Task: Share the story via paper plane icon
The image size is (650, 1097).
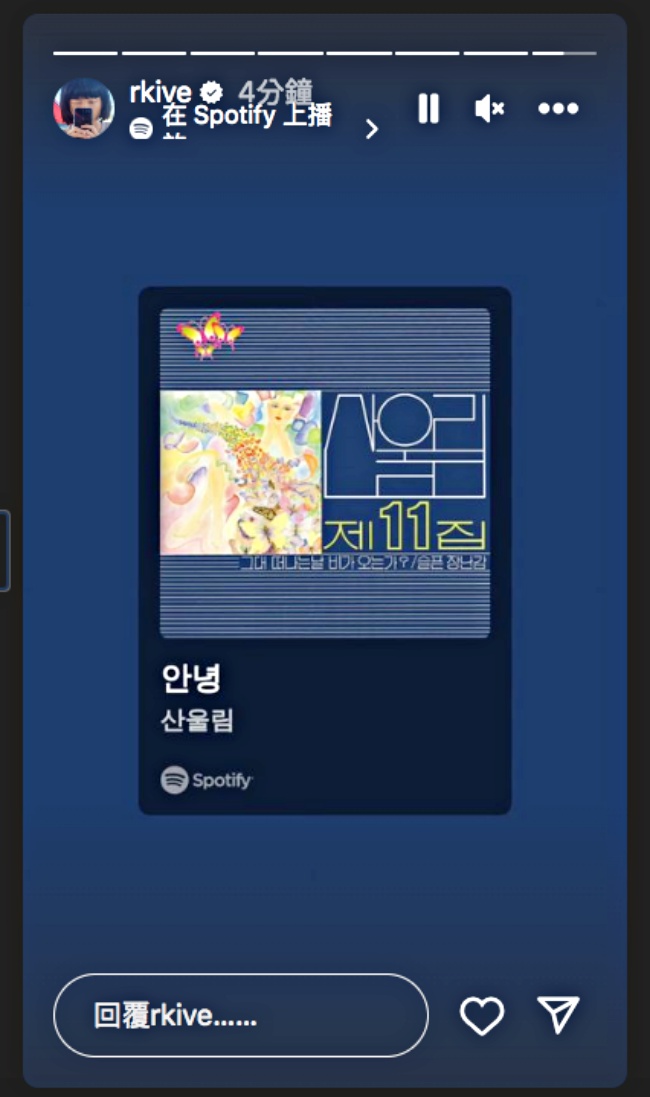Action: (x=558, y=1015)
